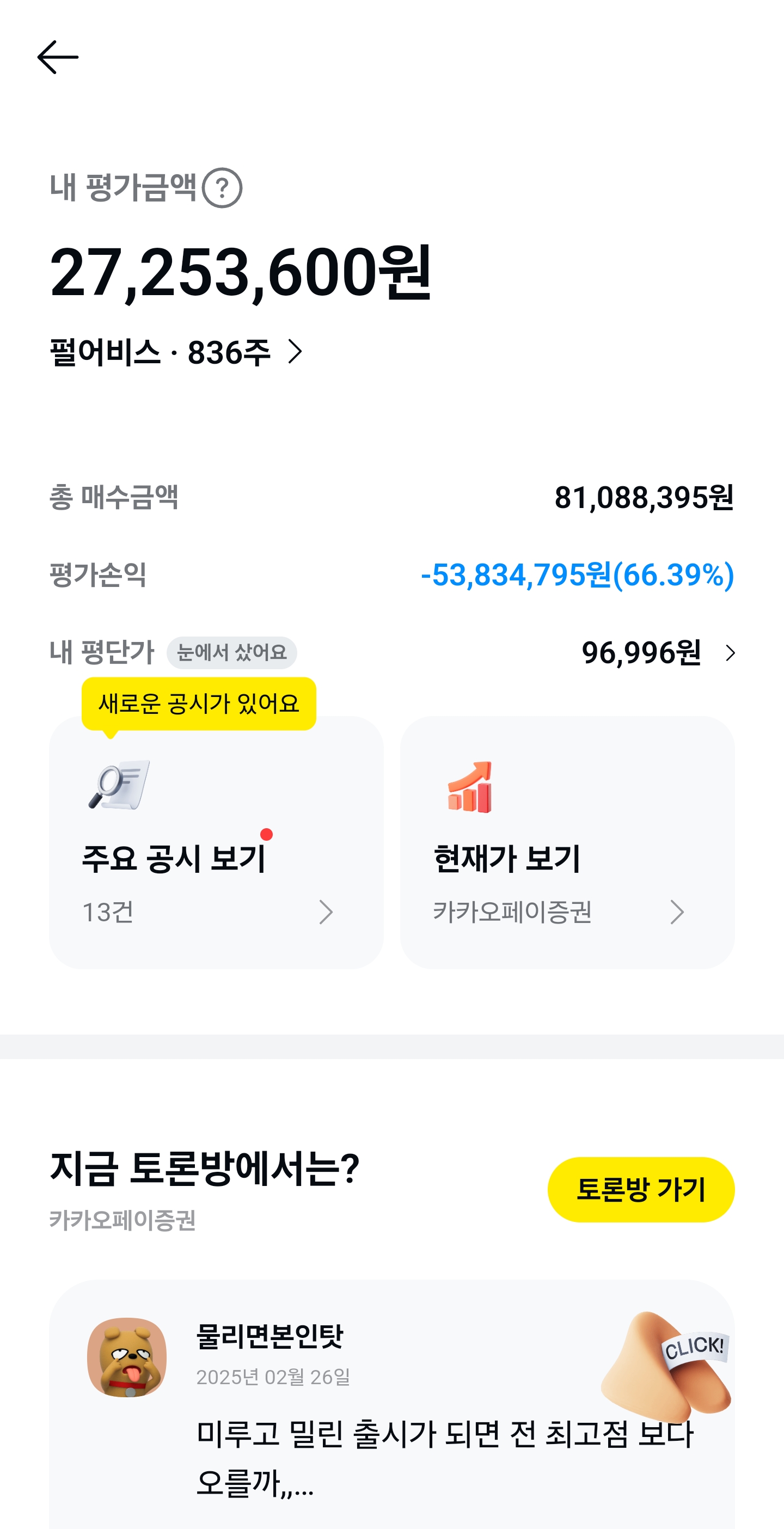Tap the 토론방 가기 button

640,1189
